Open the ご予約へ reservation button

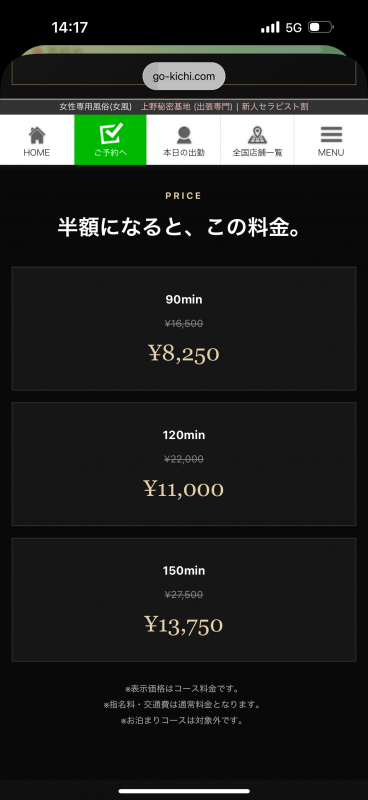click(x=110, y=140)
